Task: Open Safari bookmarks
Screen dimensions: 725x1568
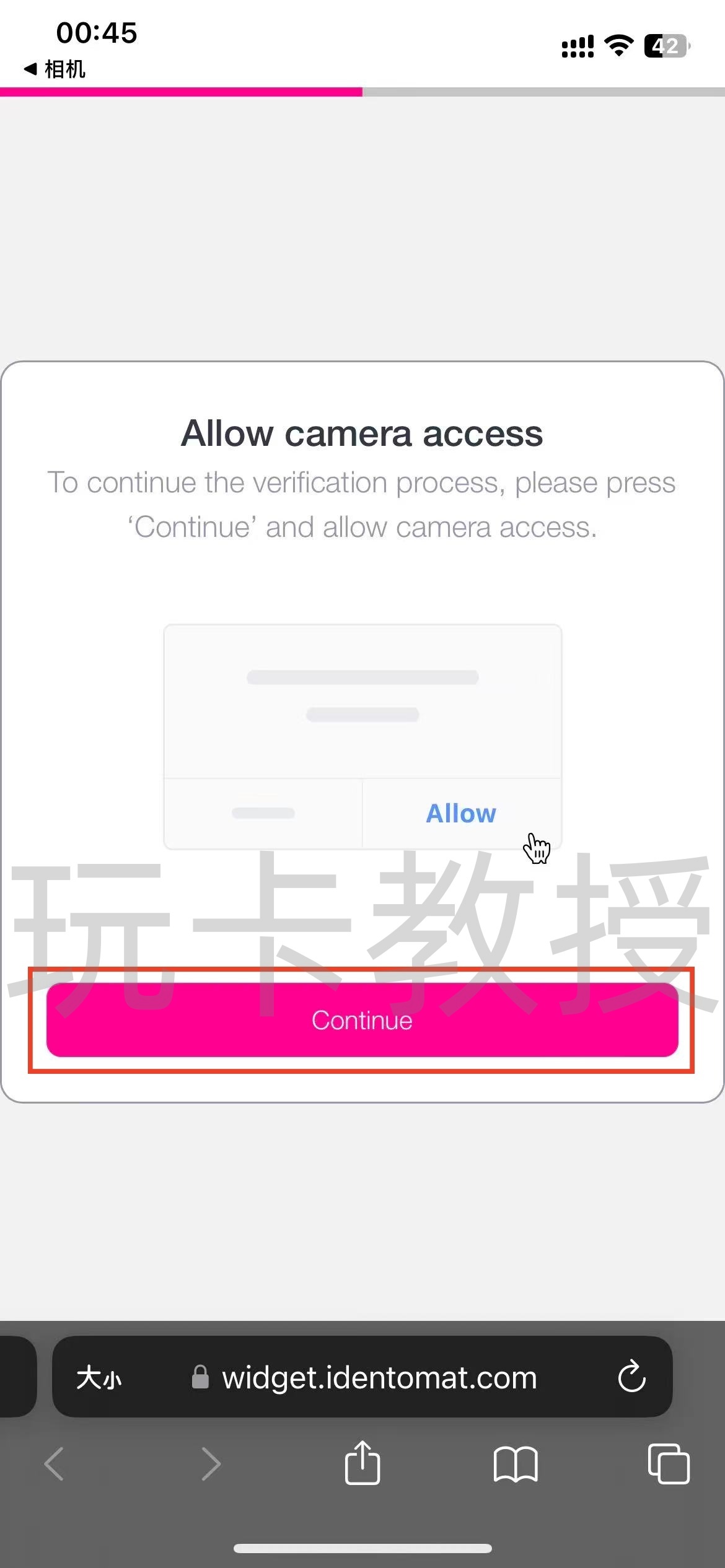Action: pos(515,1464)
